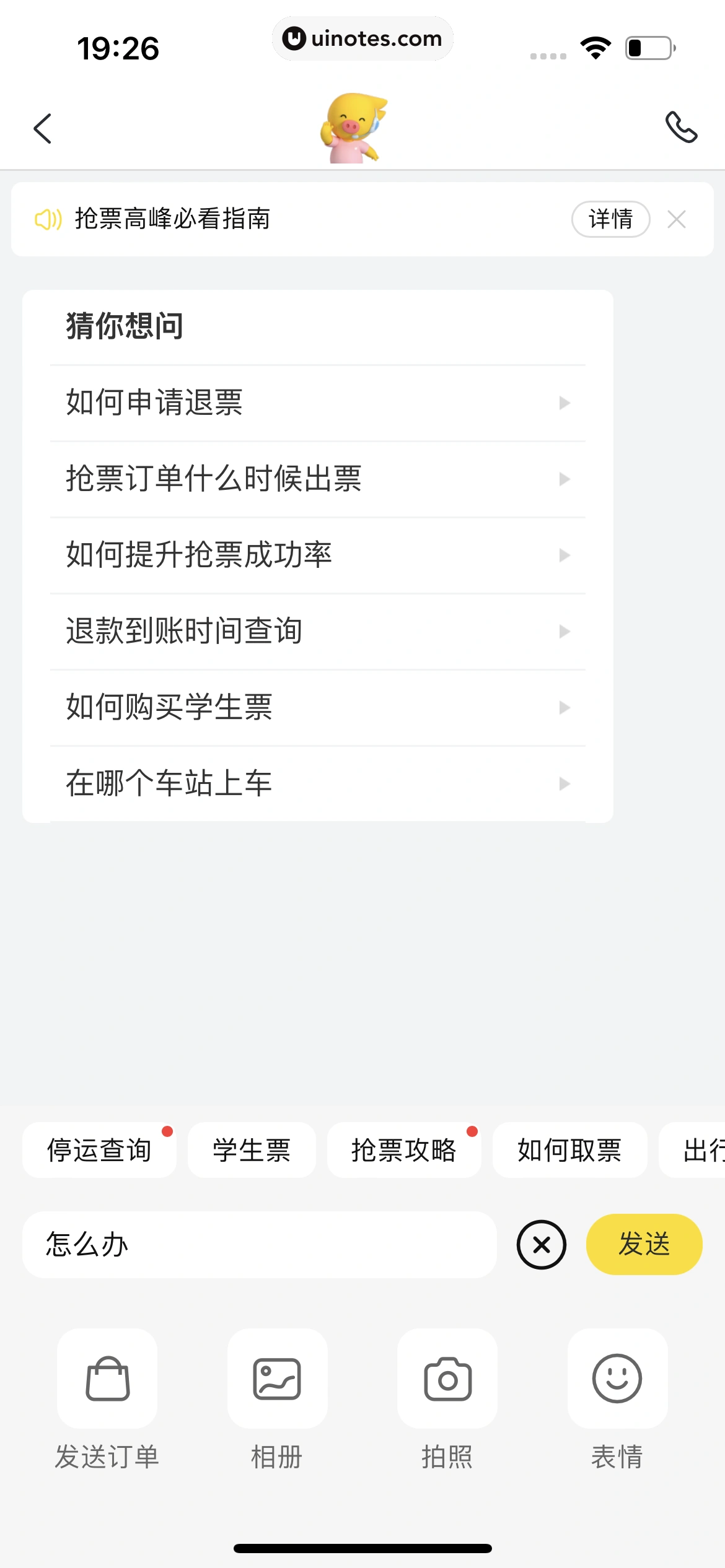Image resolution: width=725 pixels, height=1568 pixels.
Task: Choose the 如何取票 chip
Action: point(569,1150)
